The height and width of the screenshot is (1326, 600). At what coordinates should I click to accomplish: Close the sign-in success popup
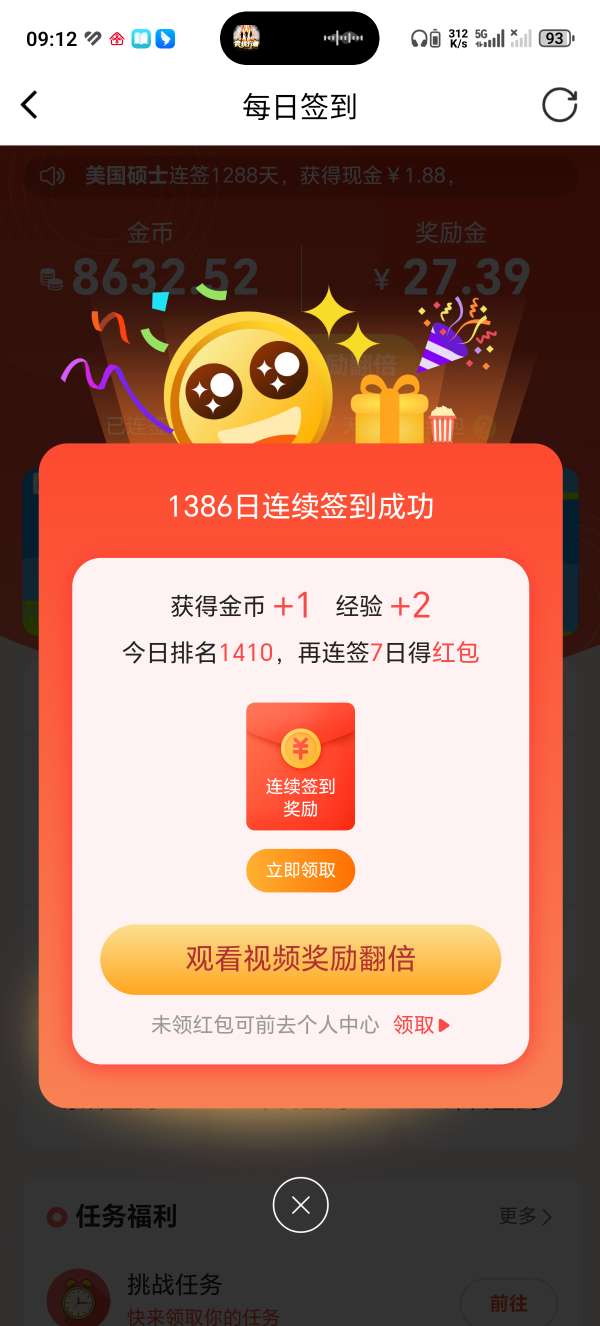300,1205
